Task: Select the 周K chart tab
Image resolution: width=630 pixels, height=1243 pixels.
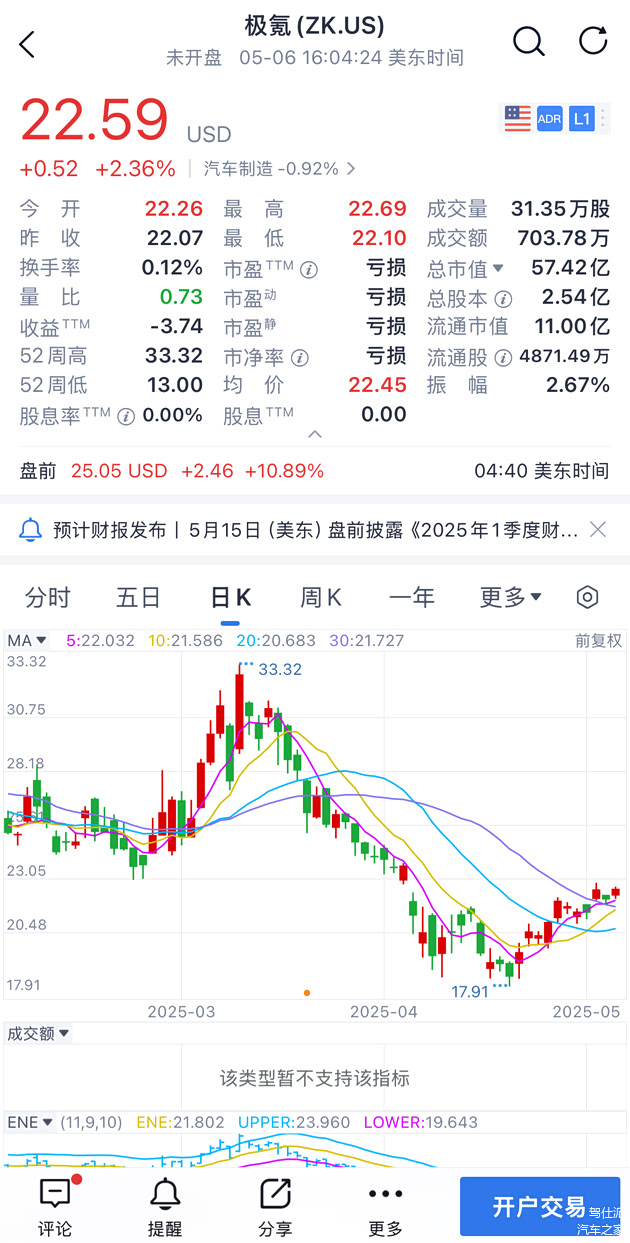Action: tap(320, 597)
